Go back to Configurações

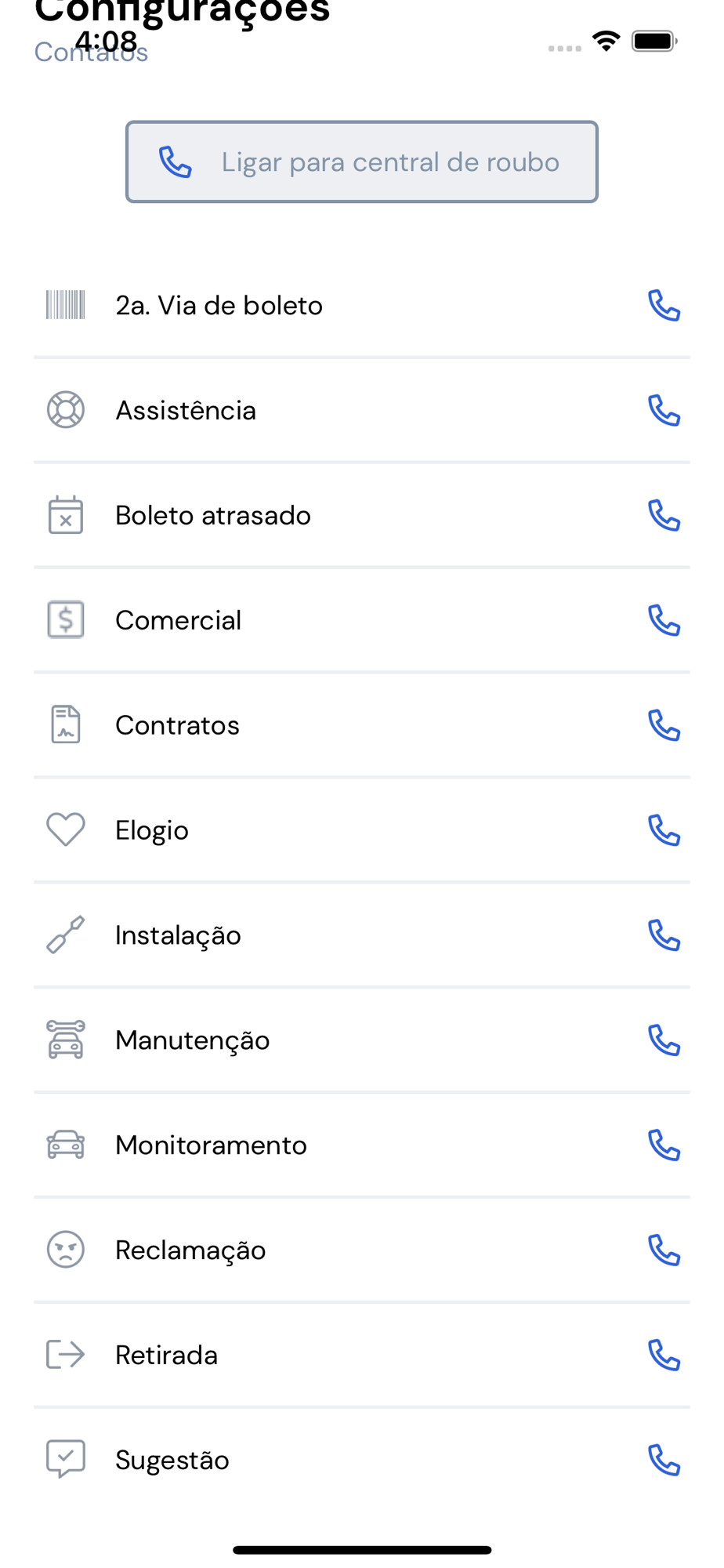point(182,11)
